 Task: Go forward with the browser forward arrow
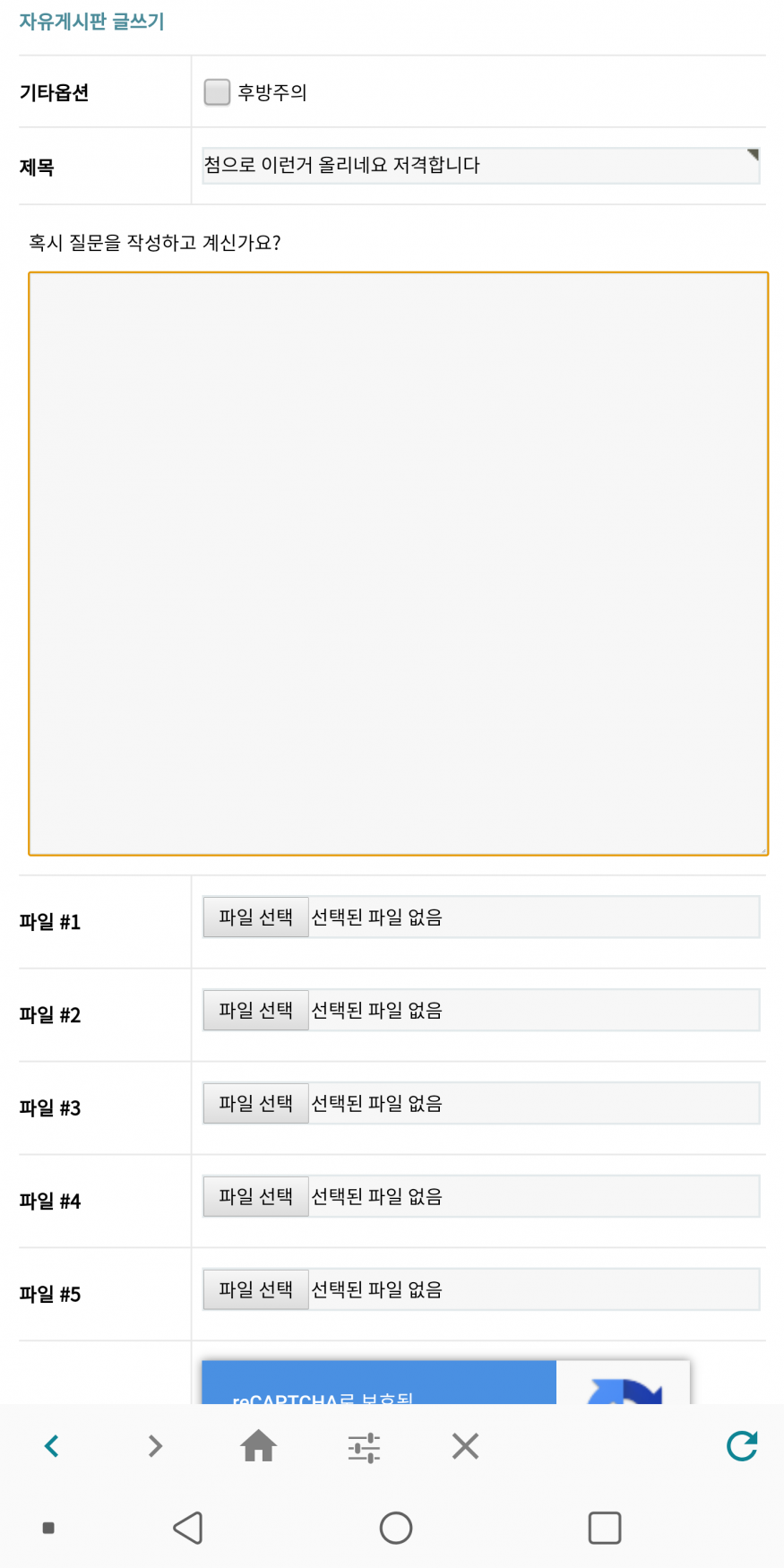coord(155,1446)
